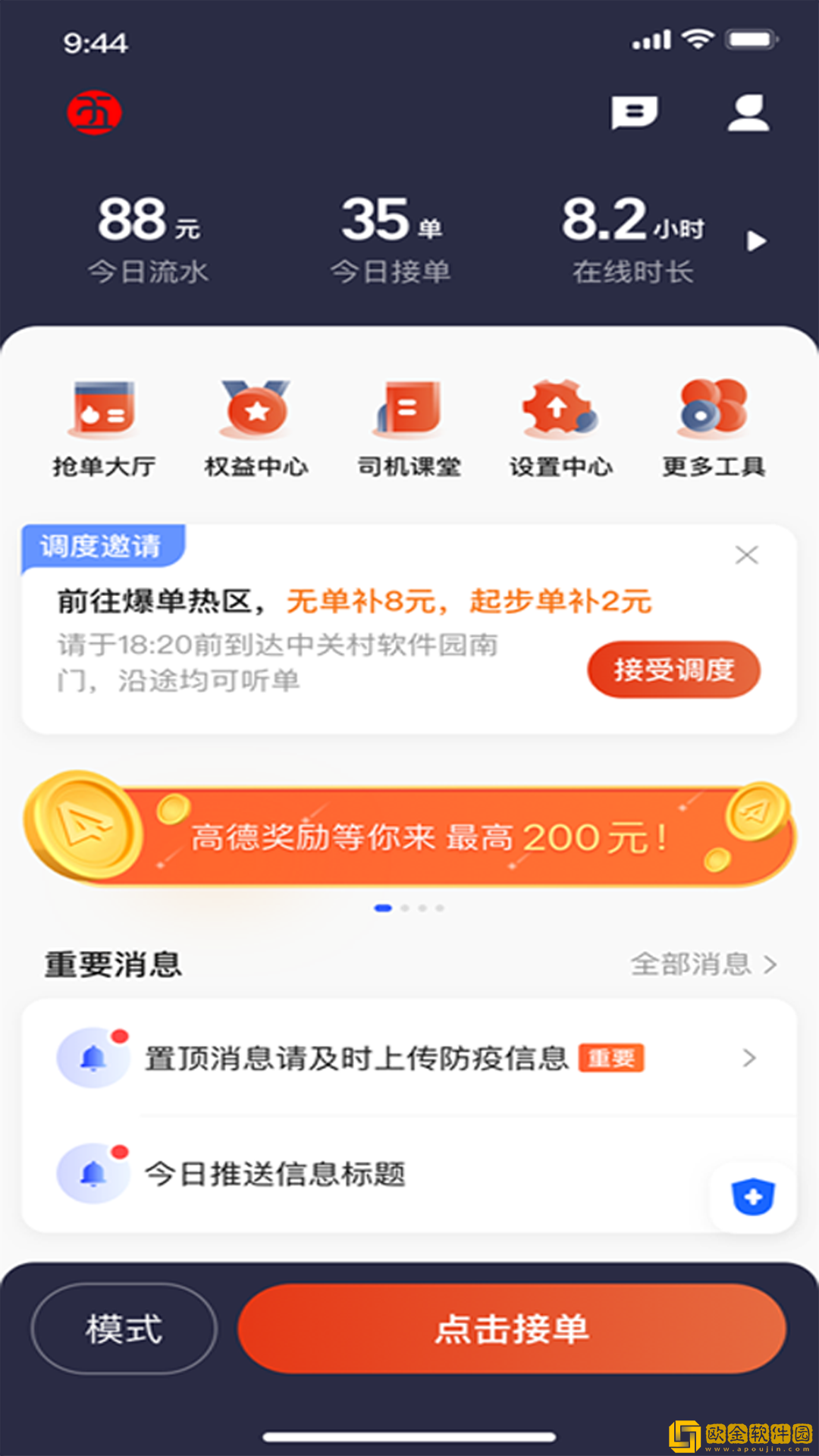Image resolution: width=819 pixels, height=1456 pixels.
Task: Accept dispatch via 接受调度 button
Action: coord(673,670)
